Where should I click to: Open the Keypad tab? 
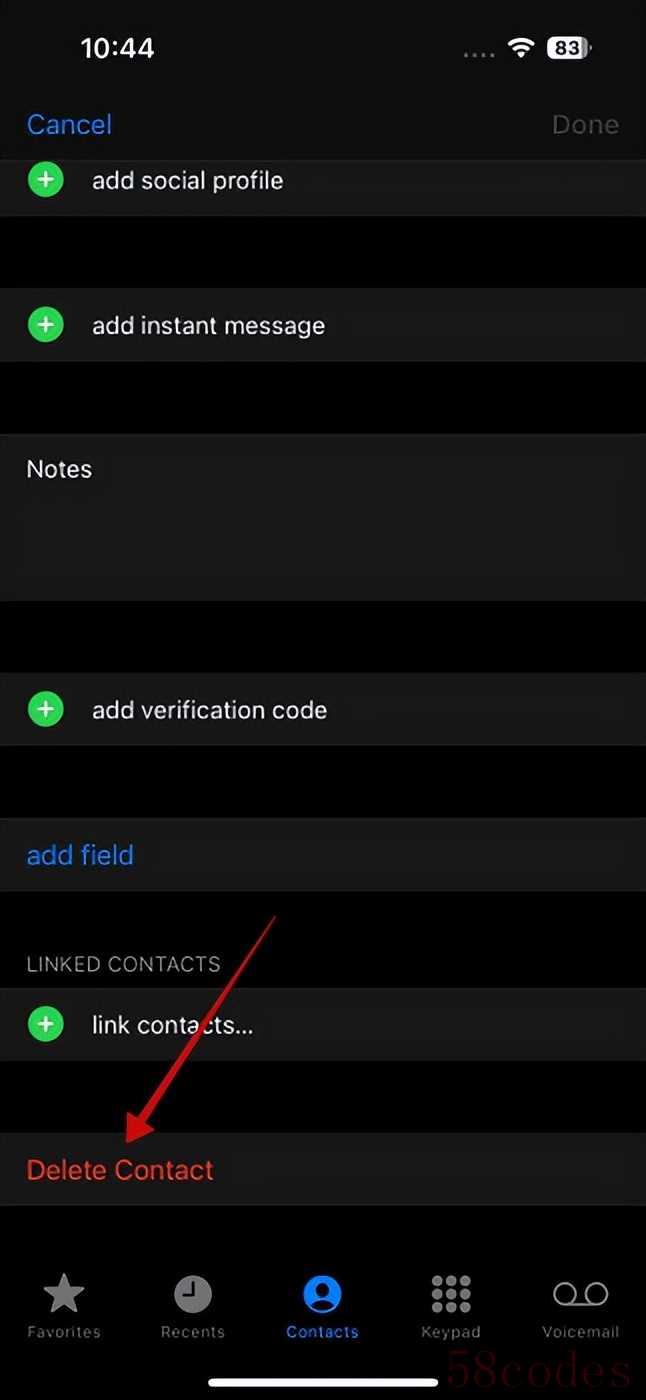point(451,1305)
